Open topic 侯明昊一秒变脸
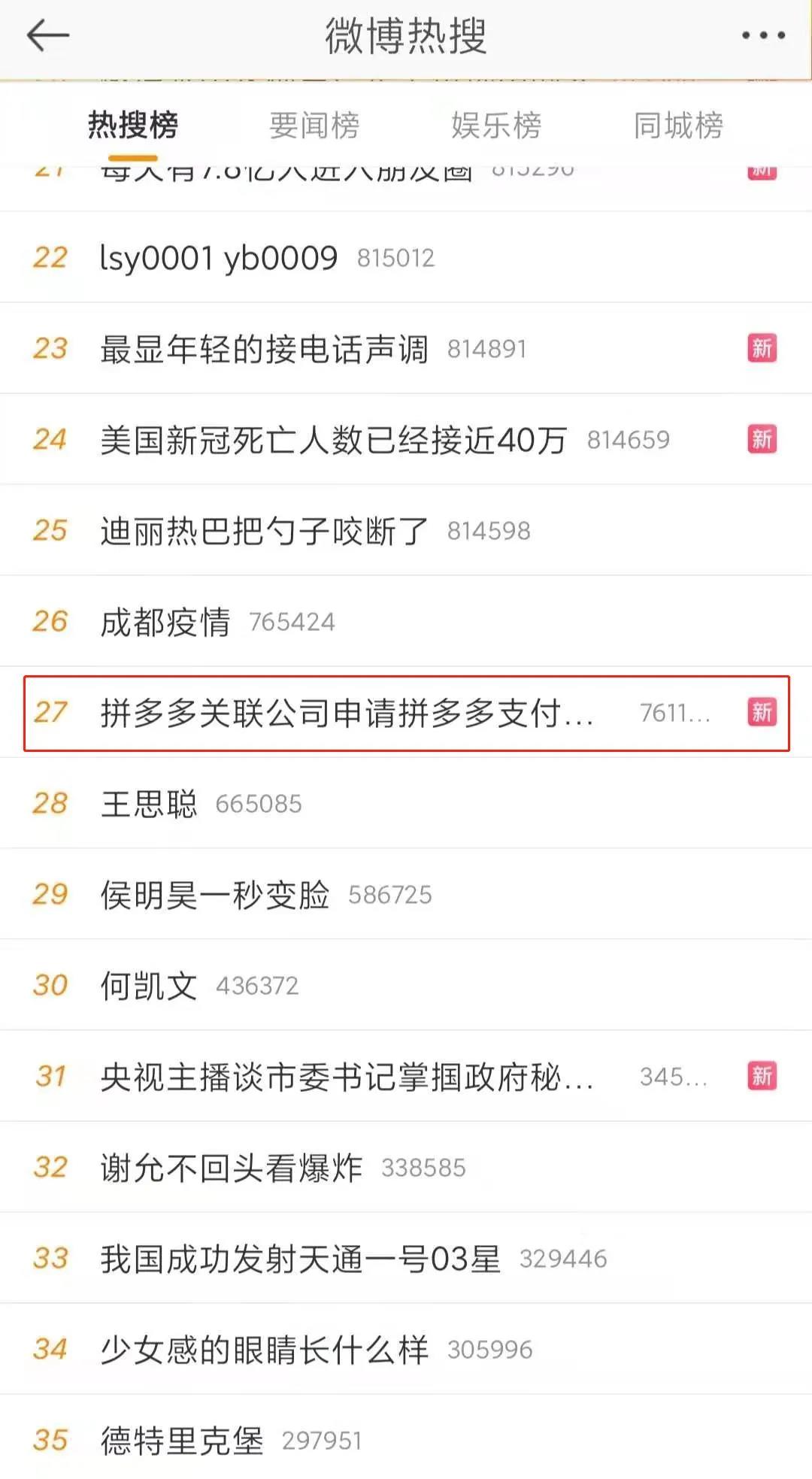This screenshot has height=1479, width=812. (215, 895)
